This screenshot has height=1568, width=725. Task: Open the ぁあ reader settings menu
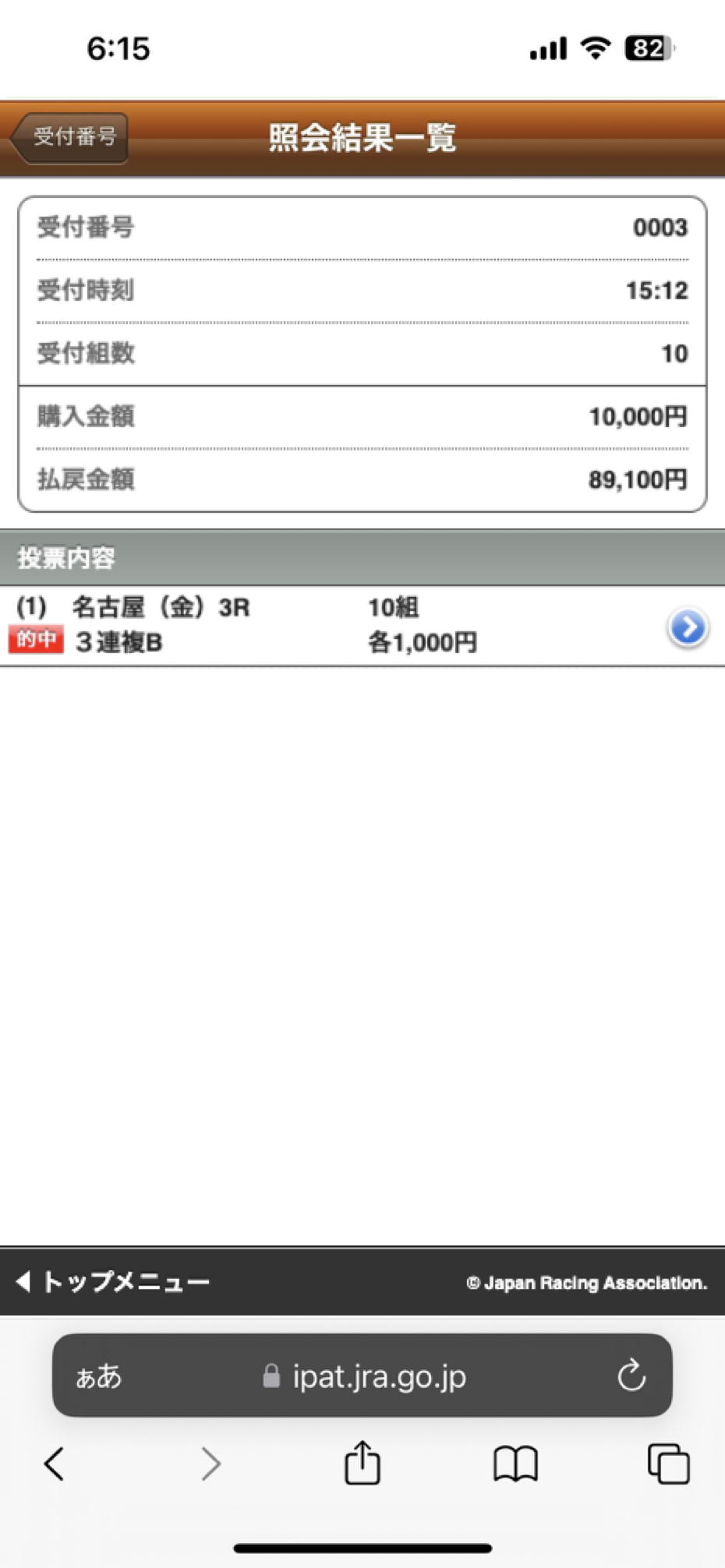pos(99,1376)
